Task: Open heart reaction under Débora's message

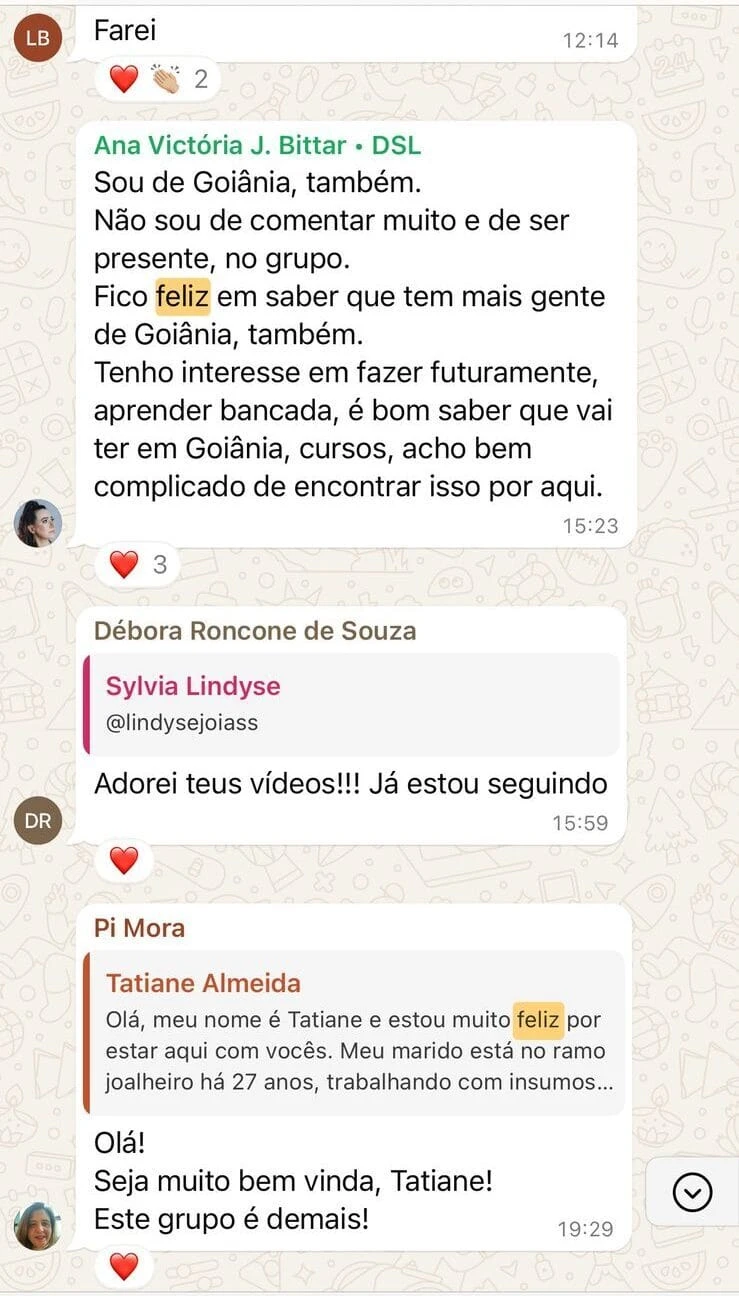Action: coord(124,860)
